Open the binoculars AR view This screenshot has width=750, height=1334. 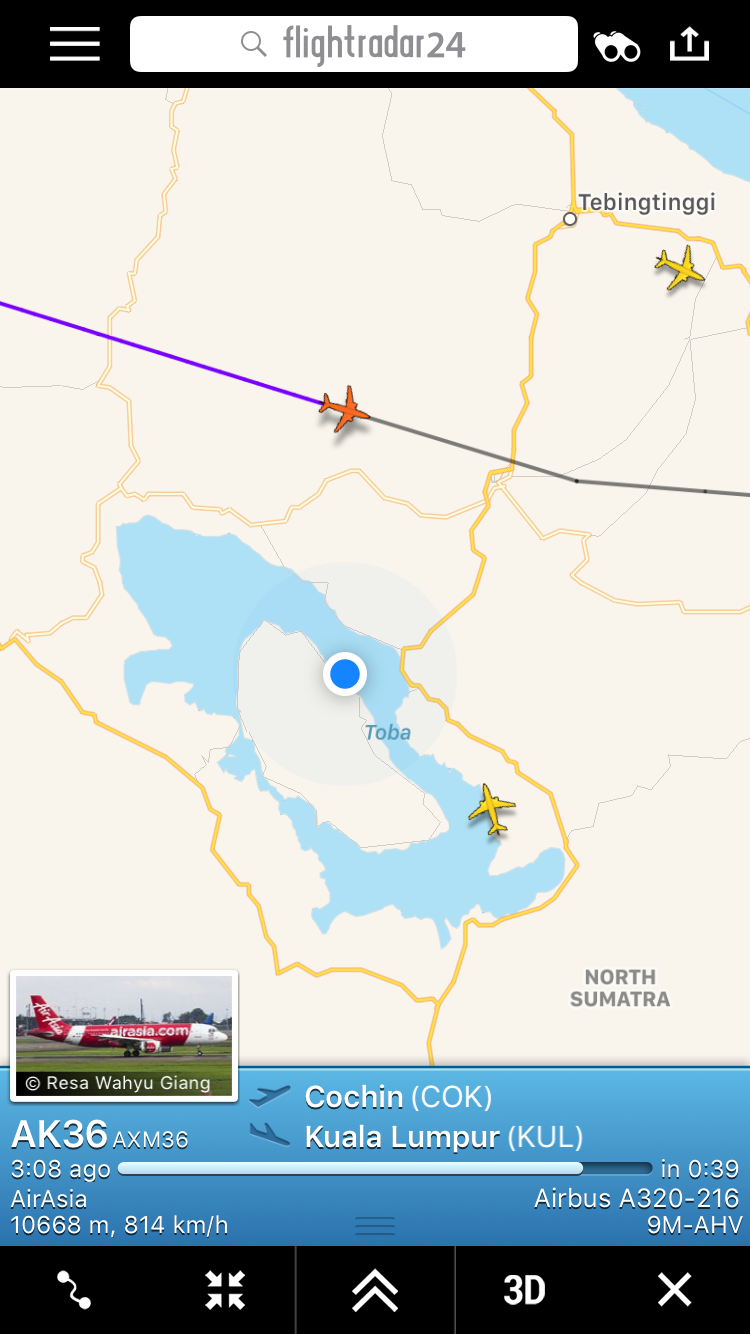tap(617, 46)
